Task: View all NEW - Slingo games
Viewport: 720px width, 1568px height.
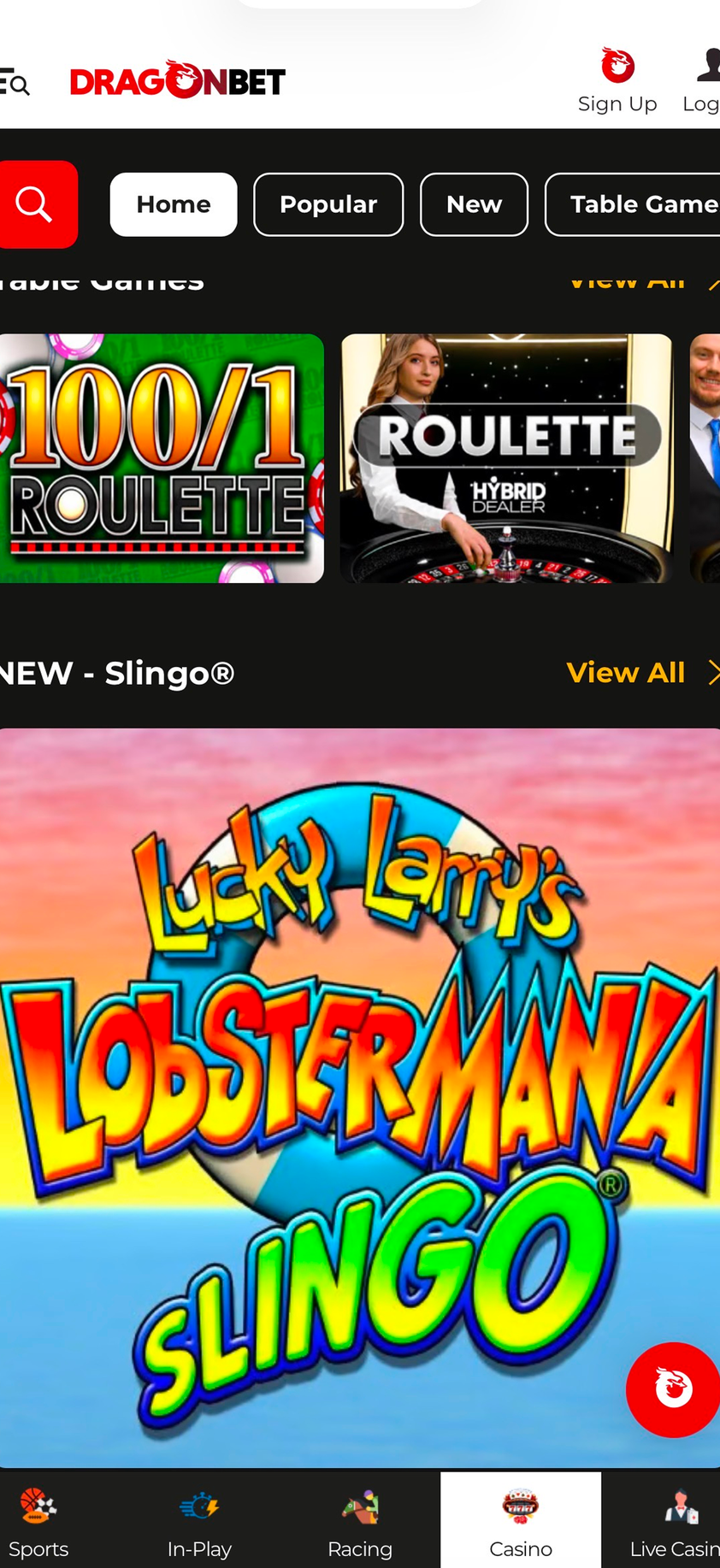Action: pyautogui.click(x=633, y=673)
